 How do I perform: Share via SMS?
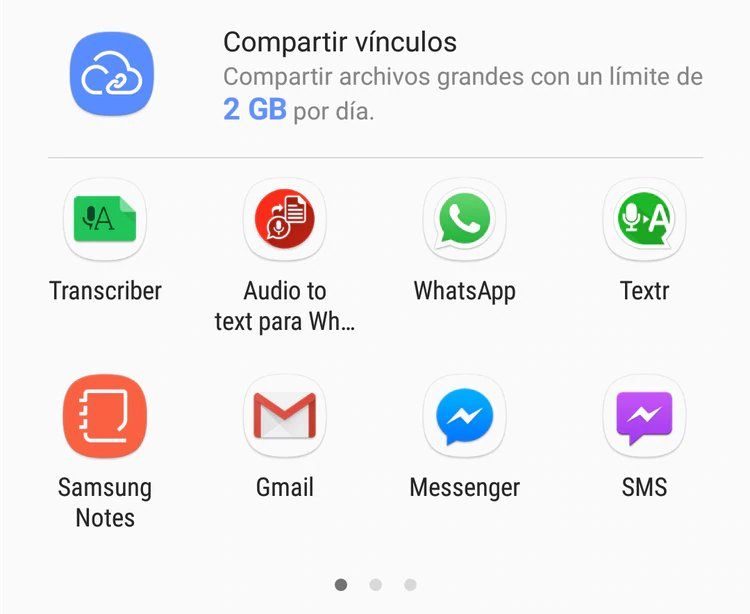pyautogui.click(x=644, y=417)
